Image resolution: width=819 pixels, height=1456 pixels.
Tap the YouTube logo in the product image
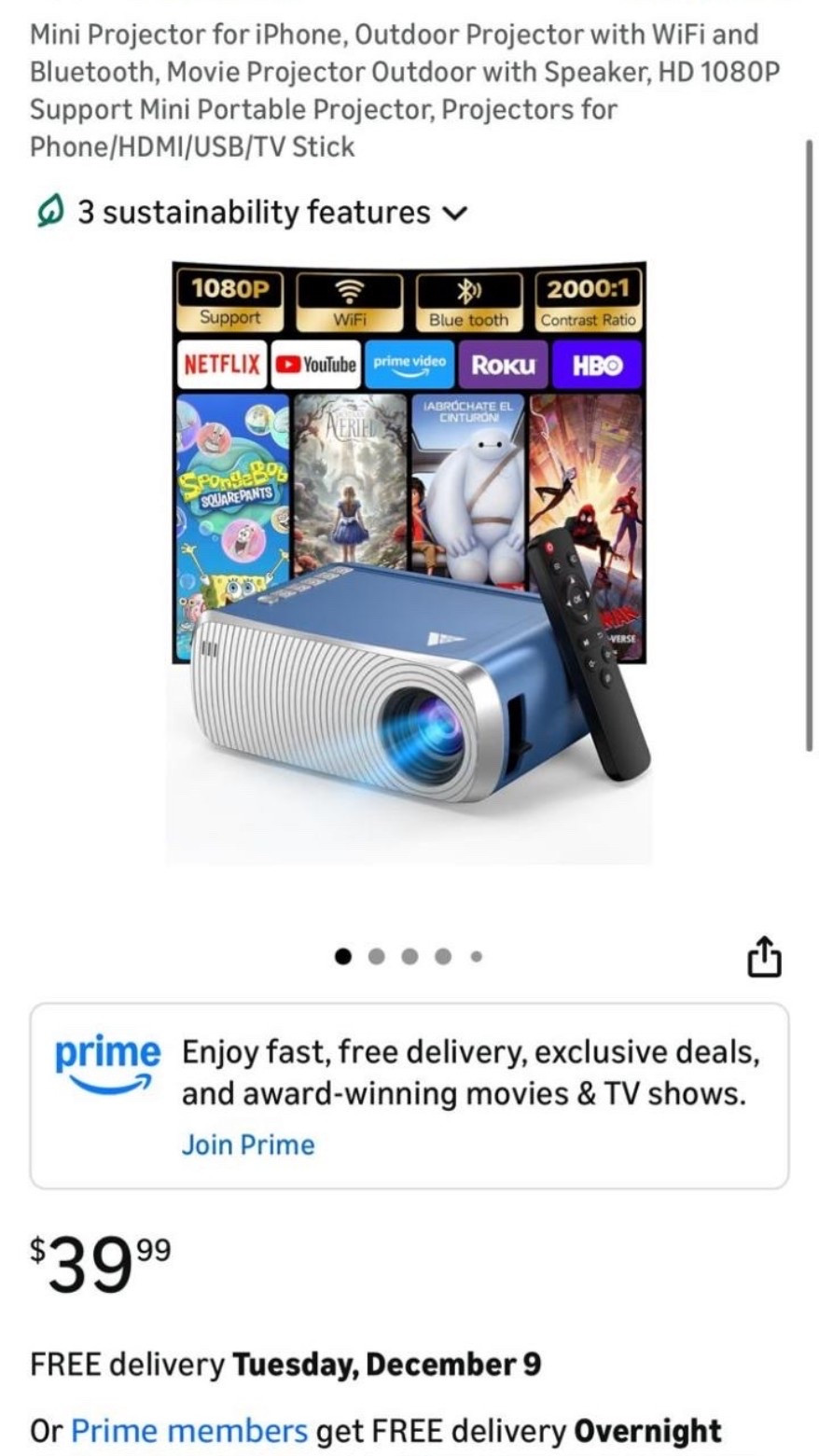coord(314,364)
